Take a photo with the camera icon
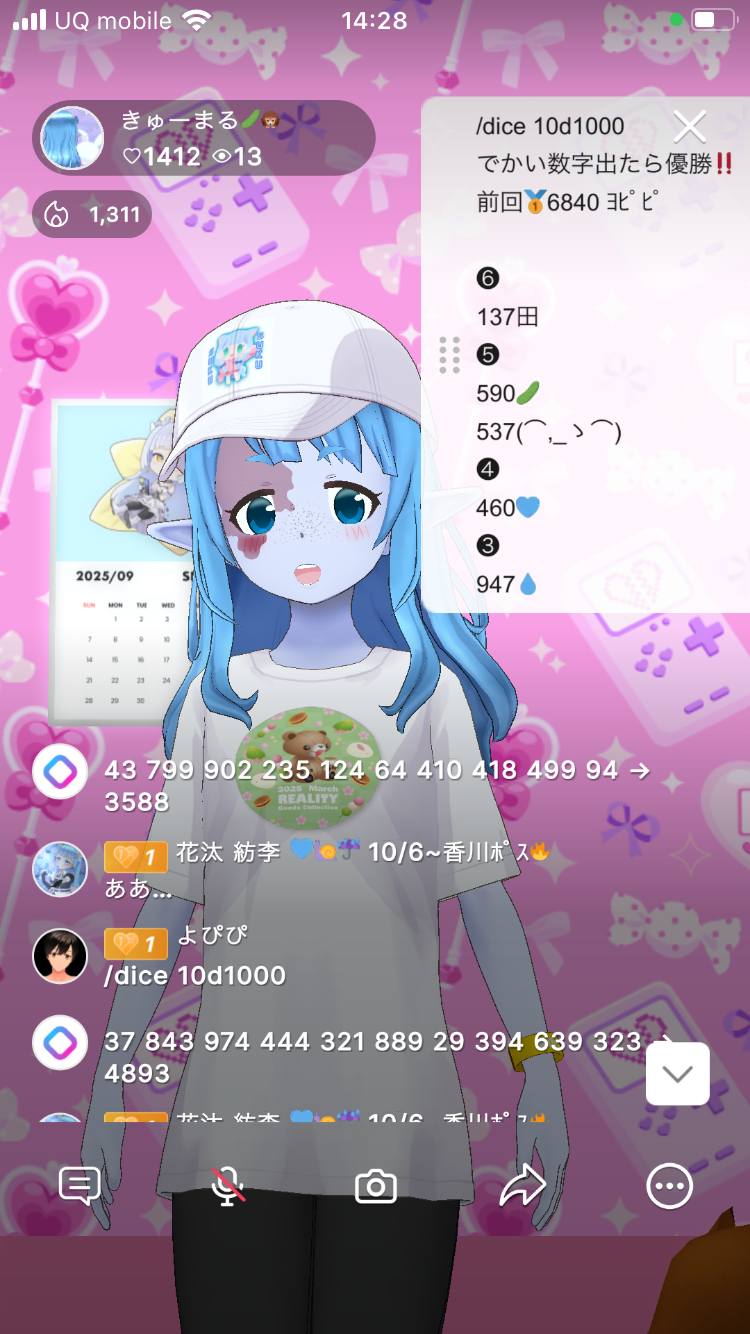This screenshot has width=750, height=1334. click(376, 1186)
